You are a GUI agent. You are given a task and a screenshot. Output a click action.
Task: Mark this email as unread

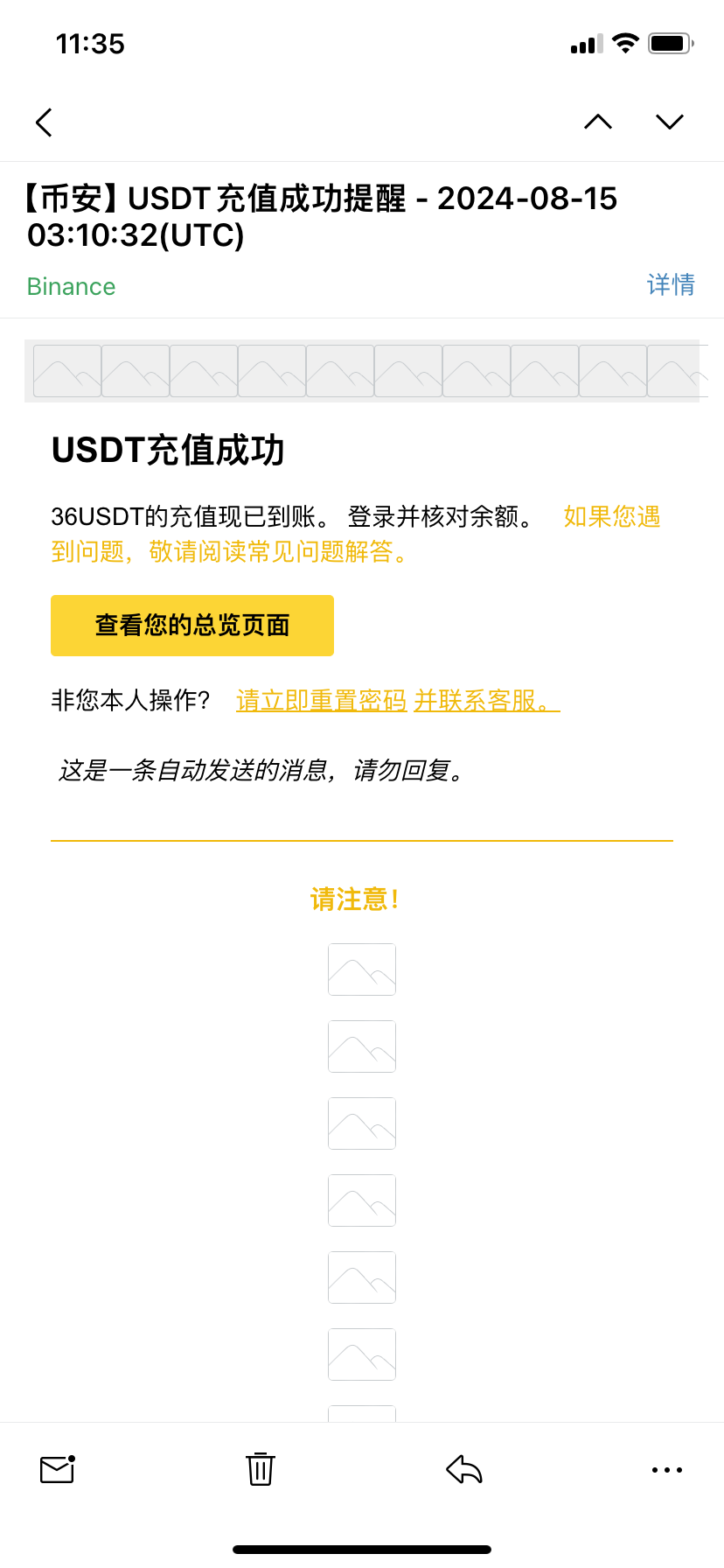pyautogui.click(x=58, y=1469)
